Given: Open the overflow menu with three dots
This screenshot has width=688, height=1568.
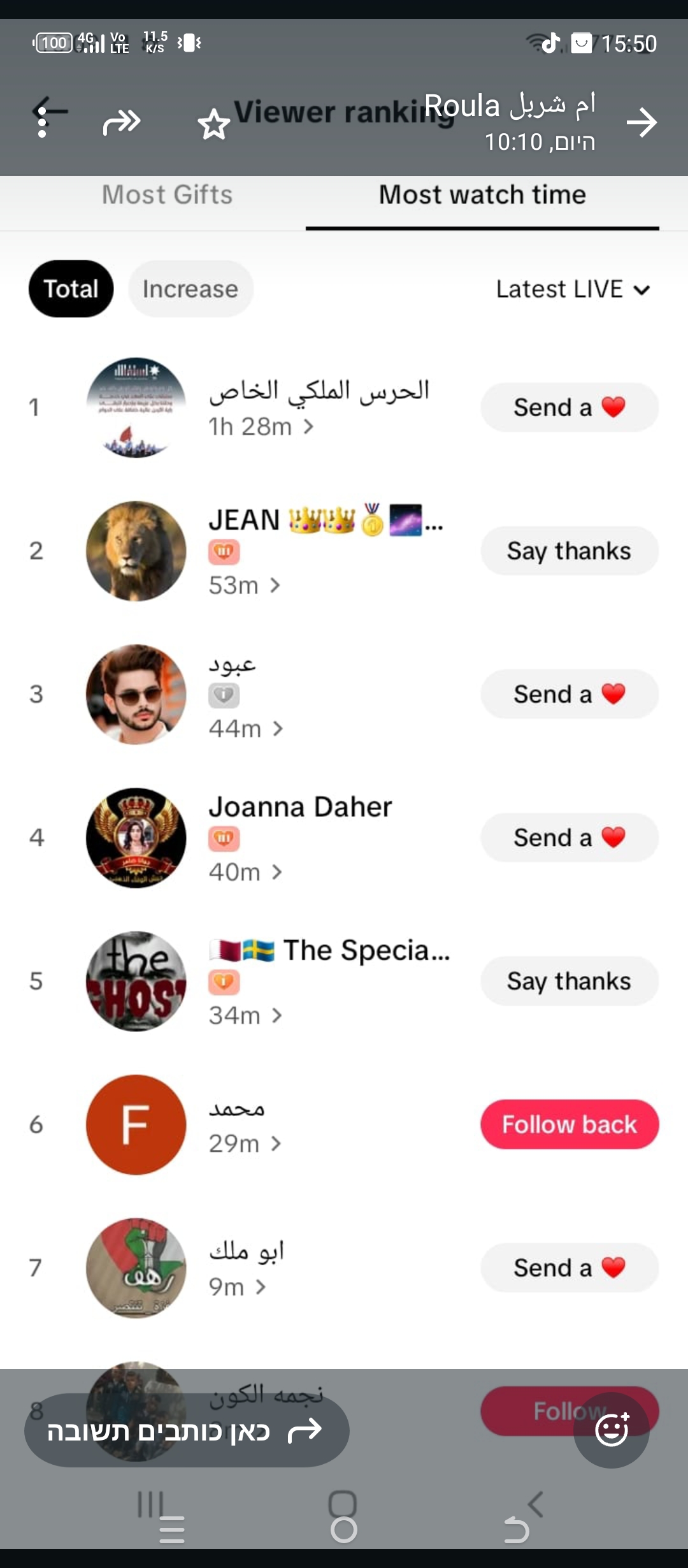Looking at the screenshot, I should tap(42, 122).
